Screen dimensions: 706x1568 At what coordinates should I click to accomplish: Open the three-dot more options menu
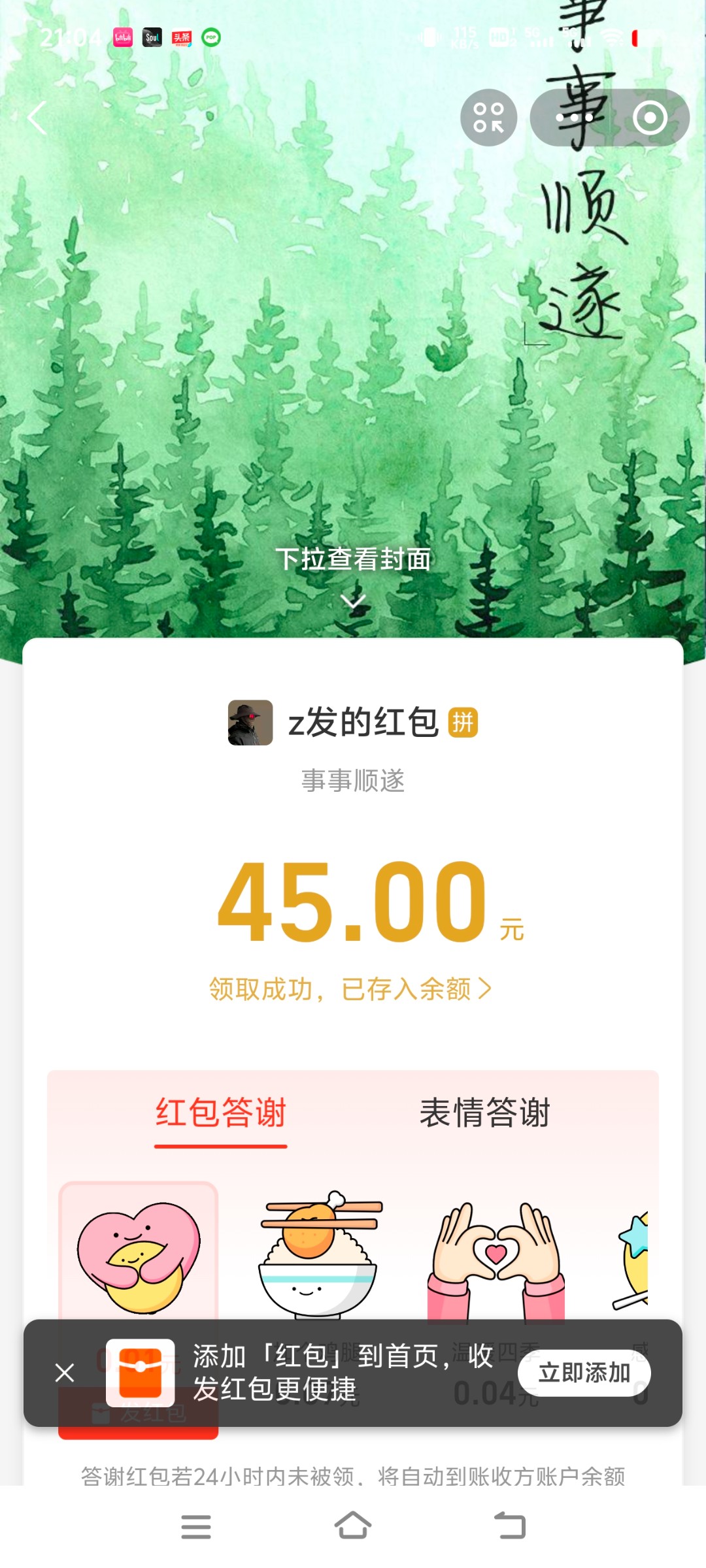pos(574,118)
